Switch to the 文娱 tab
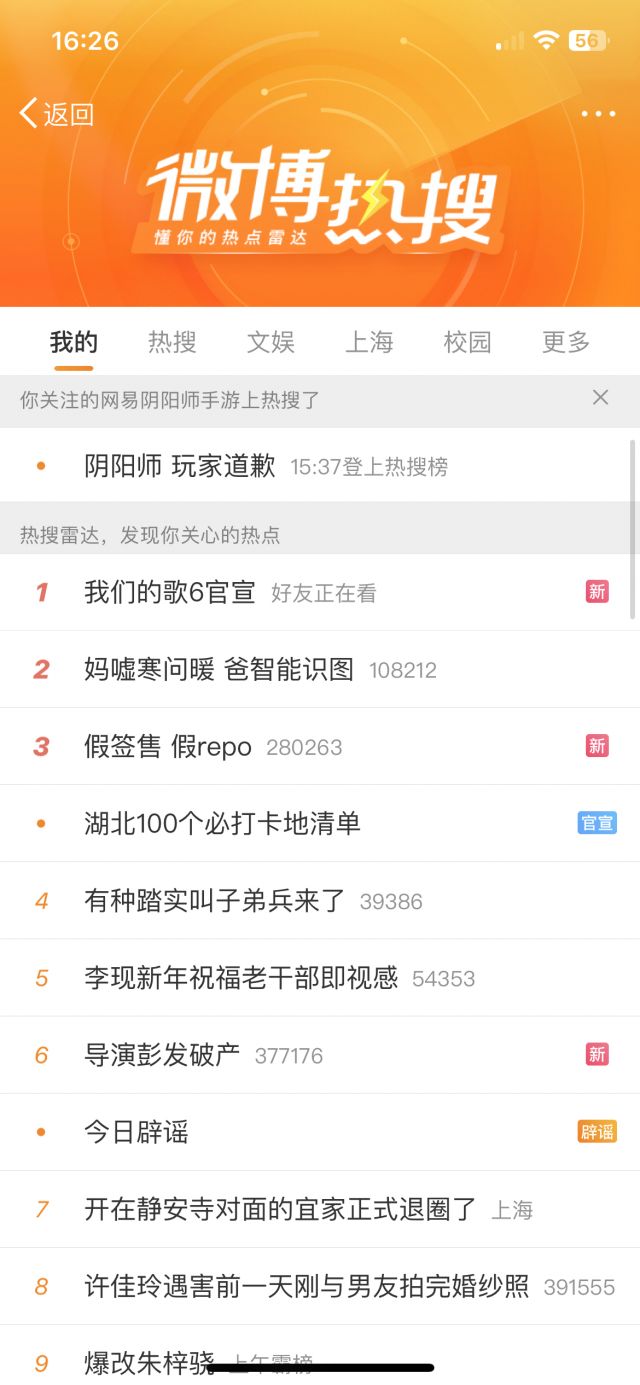The width and height of the screenshot is (640, 1385). pos(271,342)
